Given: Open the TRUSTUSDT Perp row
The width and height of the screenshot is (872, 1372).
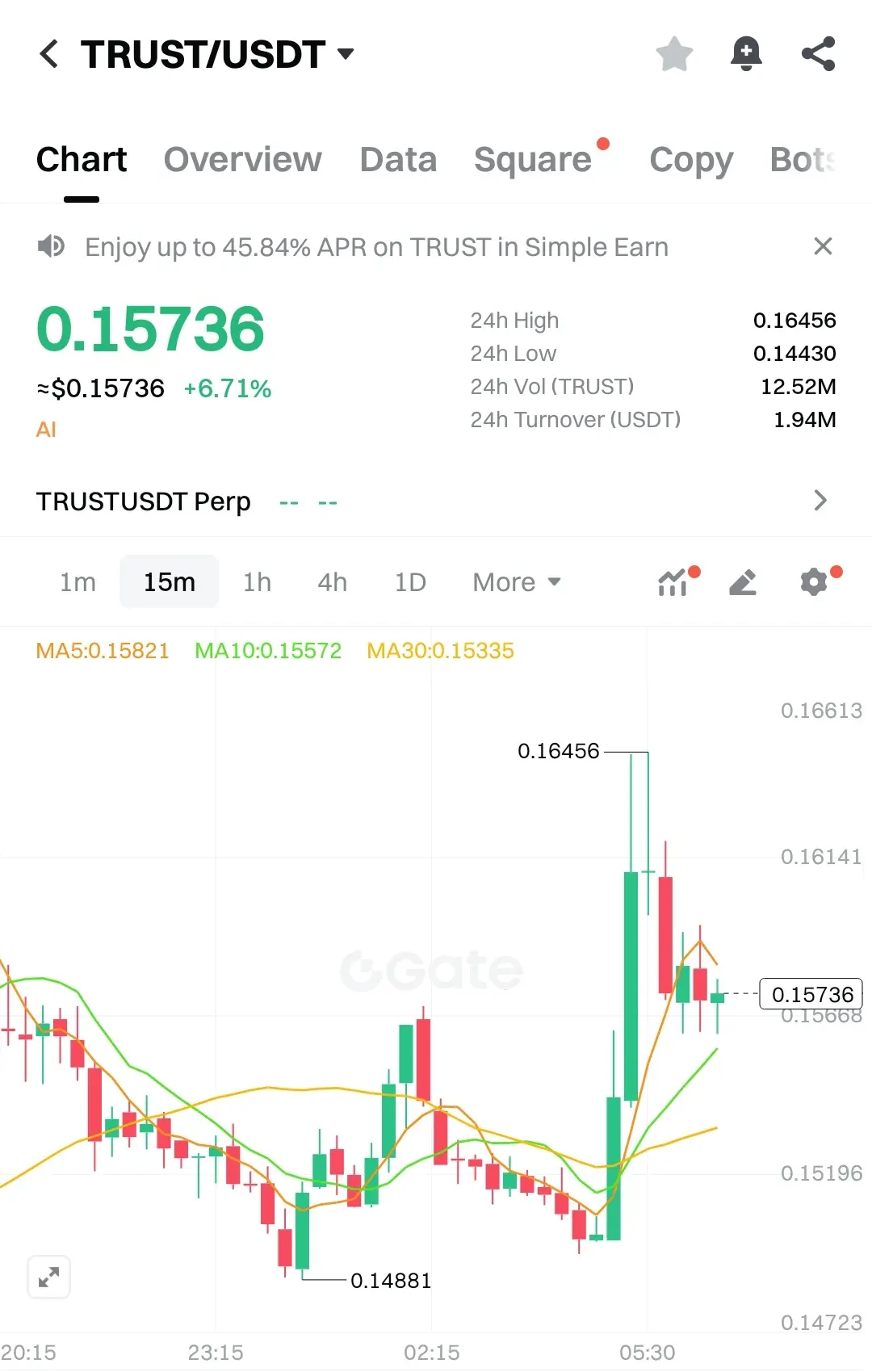Looking at the screenshot, I should [x=436, y=501].
